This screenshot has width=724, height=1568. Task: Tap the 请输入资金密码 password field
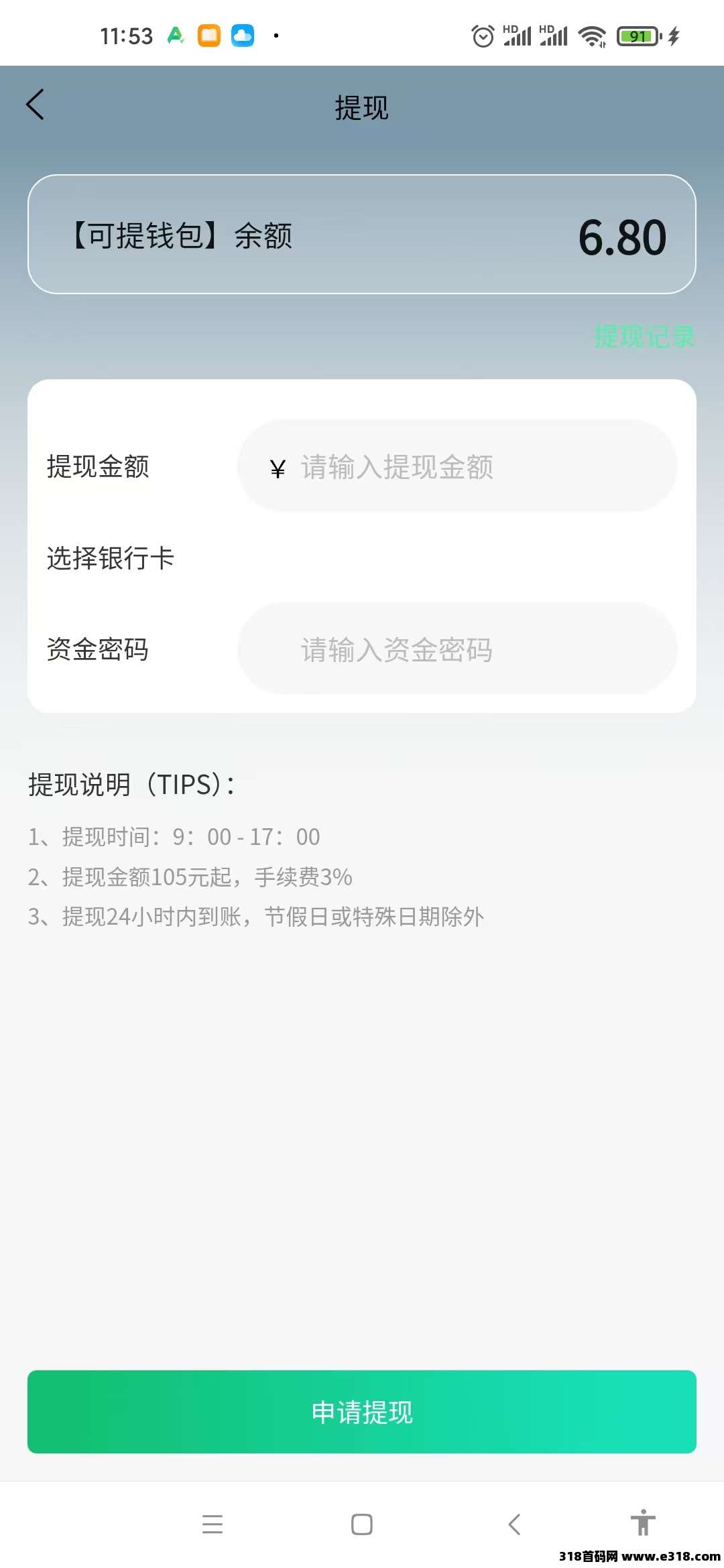point(456,649)
